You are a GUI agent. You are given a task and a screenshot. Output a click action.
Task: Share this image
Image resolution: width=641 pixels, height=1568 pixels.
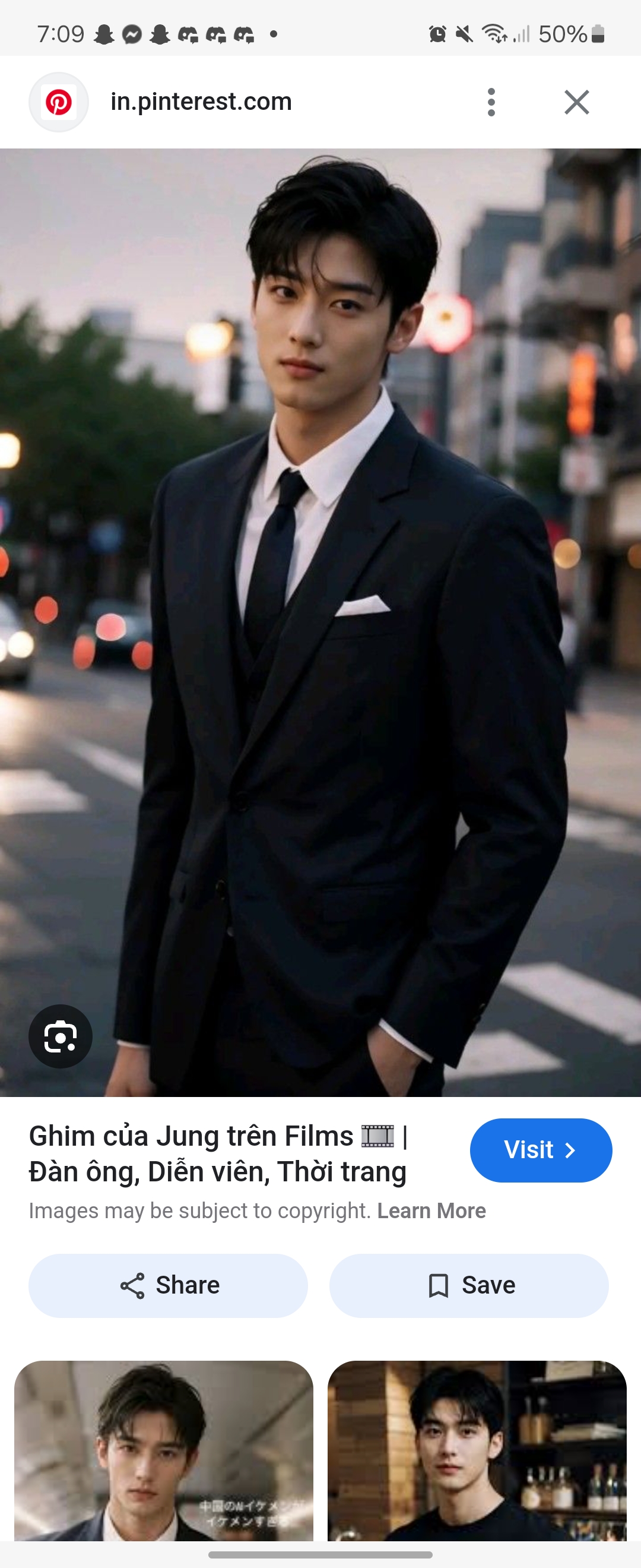(x=168, y=1285)
